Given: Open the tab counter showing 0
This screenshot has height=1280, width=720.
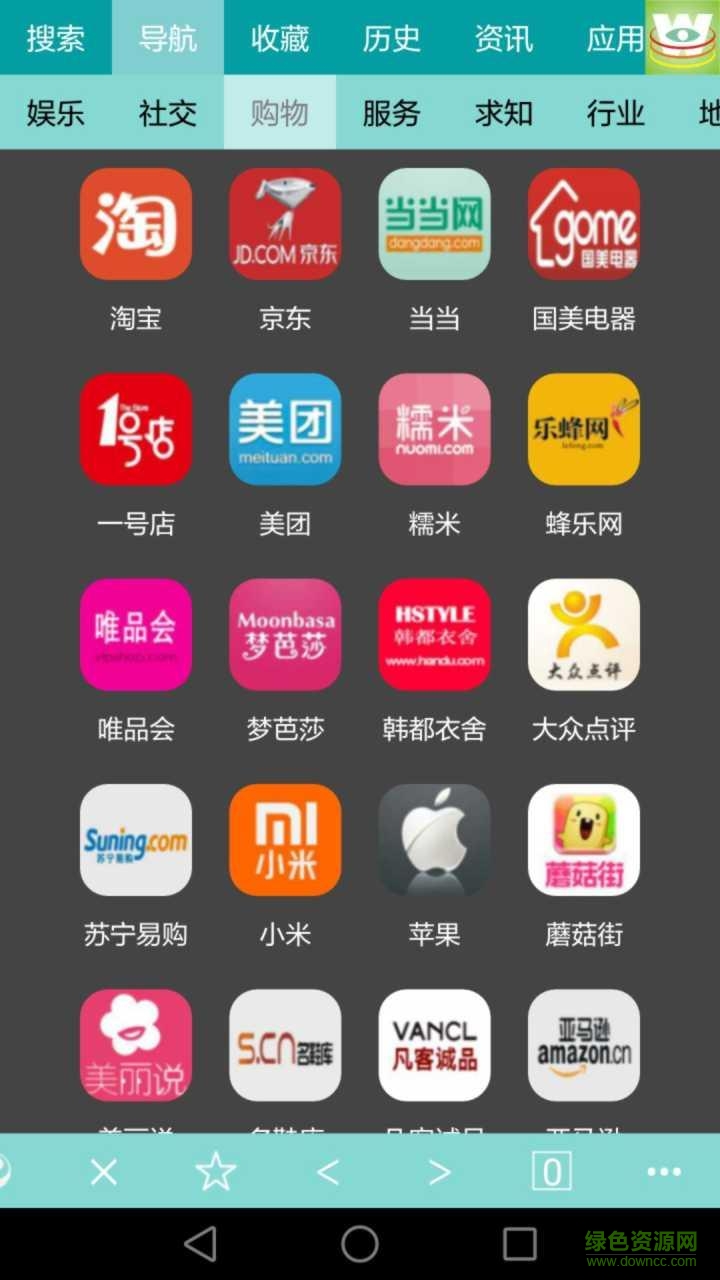Looking at the screenshot, I should pos(551,1172).
